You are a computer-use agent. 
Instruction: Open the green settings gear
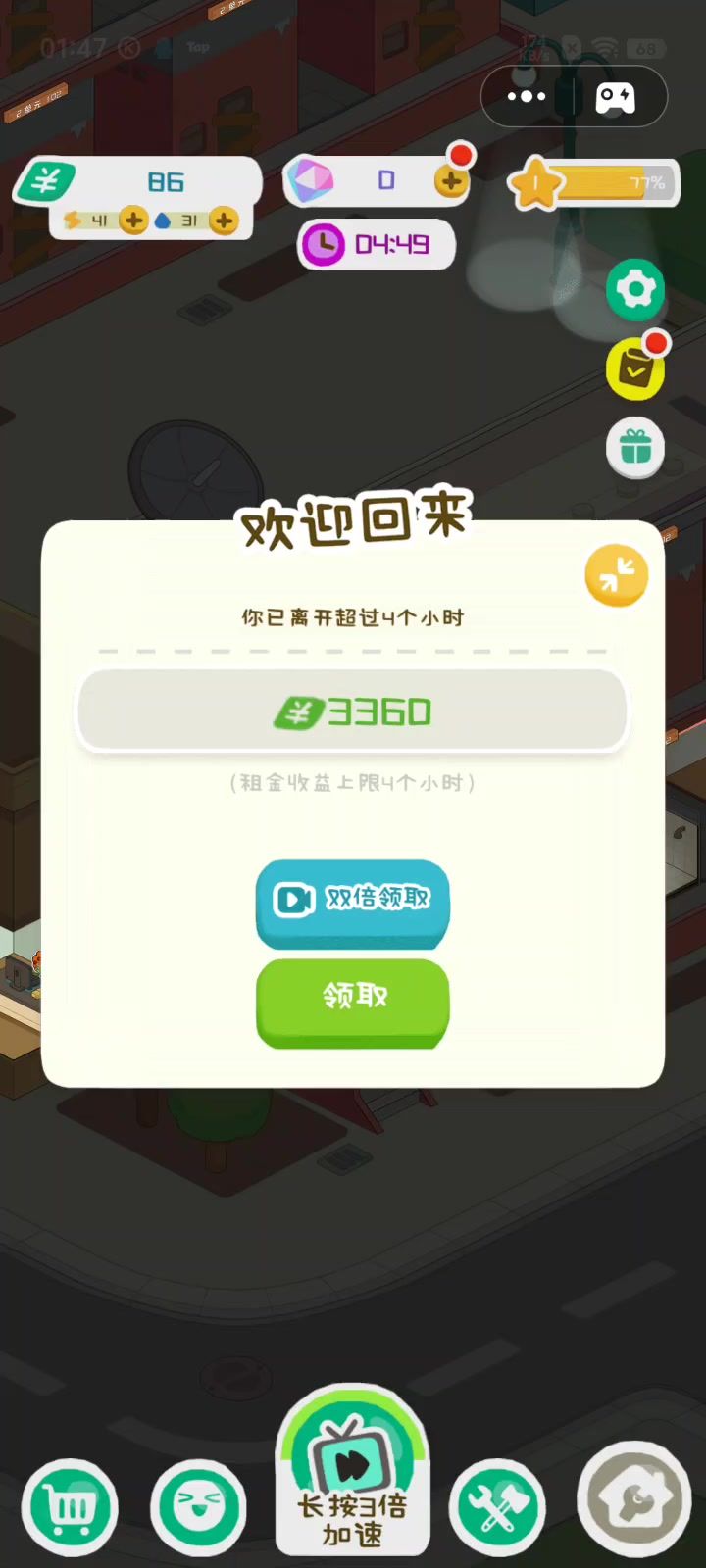(x=635, y=289)
